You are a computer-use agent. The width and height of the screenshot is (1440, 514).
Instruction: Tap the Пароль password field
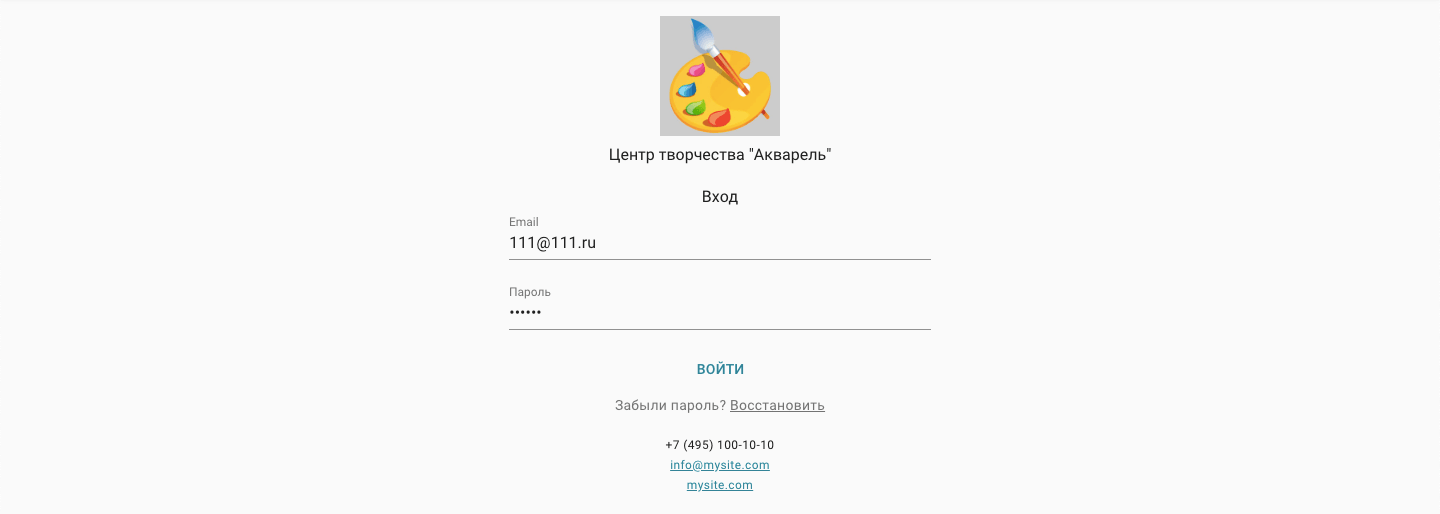click(719, 313)
